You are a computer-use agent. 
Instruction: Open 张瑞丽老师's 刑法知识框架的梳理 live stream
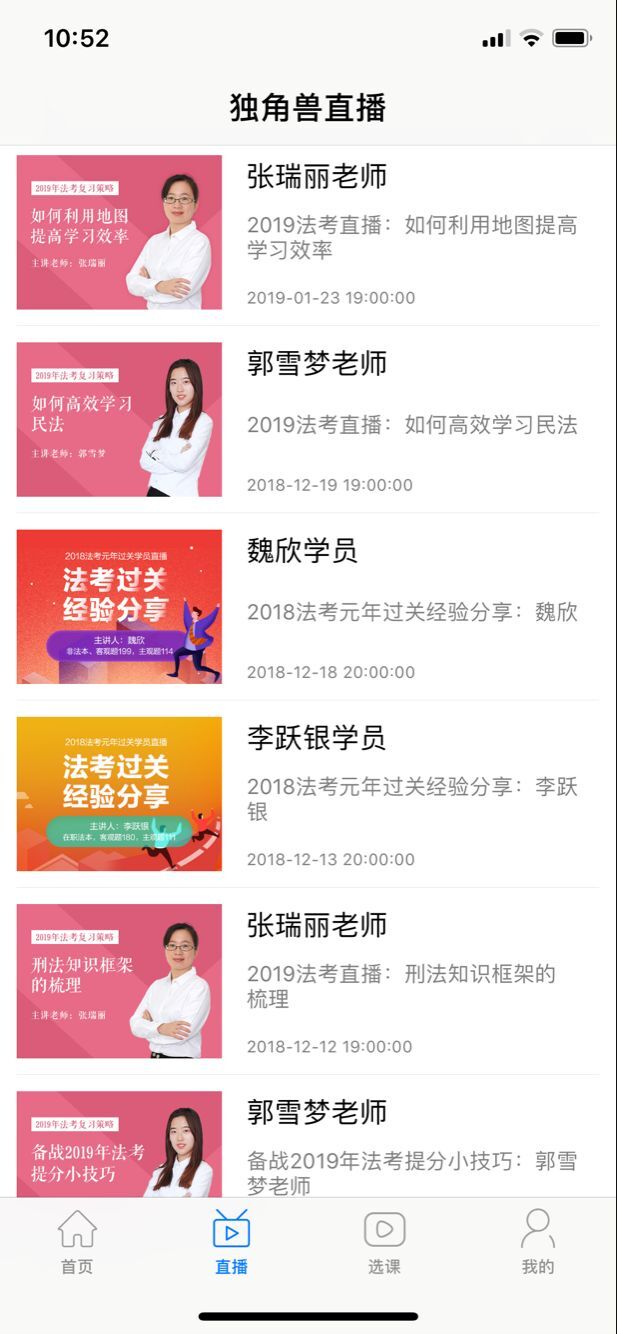[x=308, y=981]
